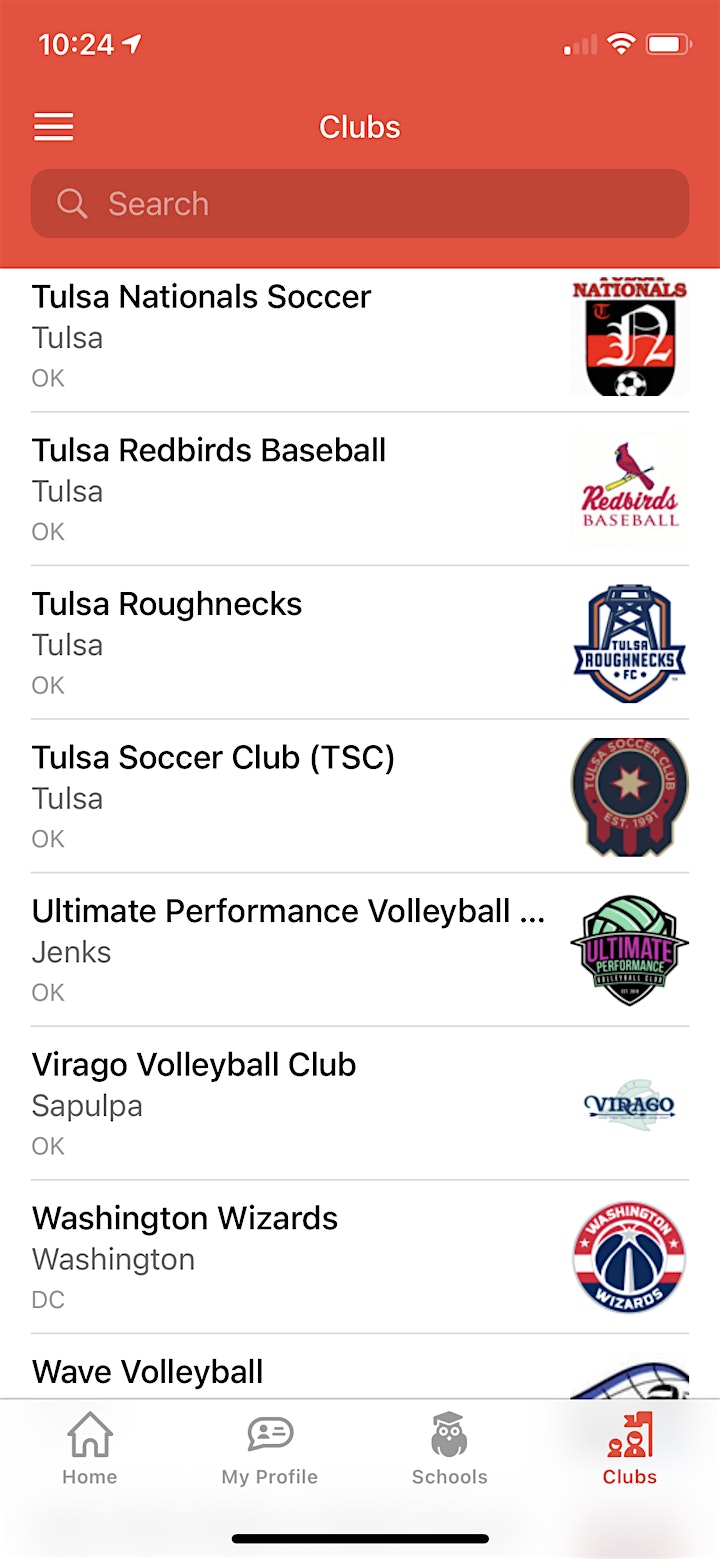Tap the Clubs tab
The image size is (720, 1559).
630,1448
